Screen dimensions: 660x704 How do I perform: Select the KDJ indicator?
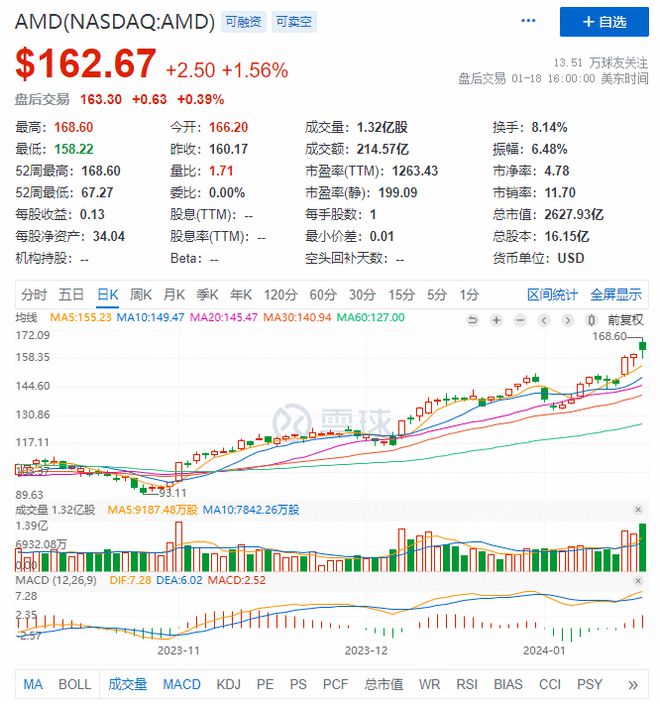coord(228,684)
